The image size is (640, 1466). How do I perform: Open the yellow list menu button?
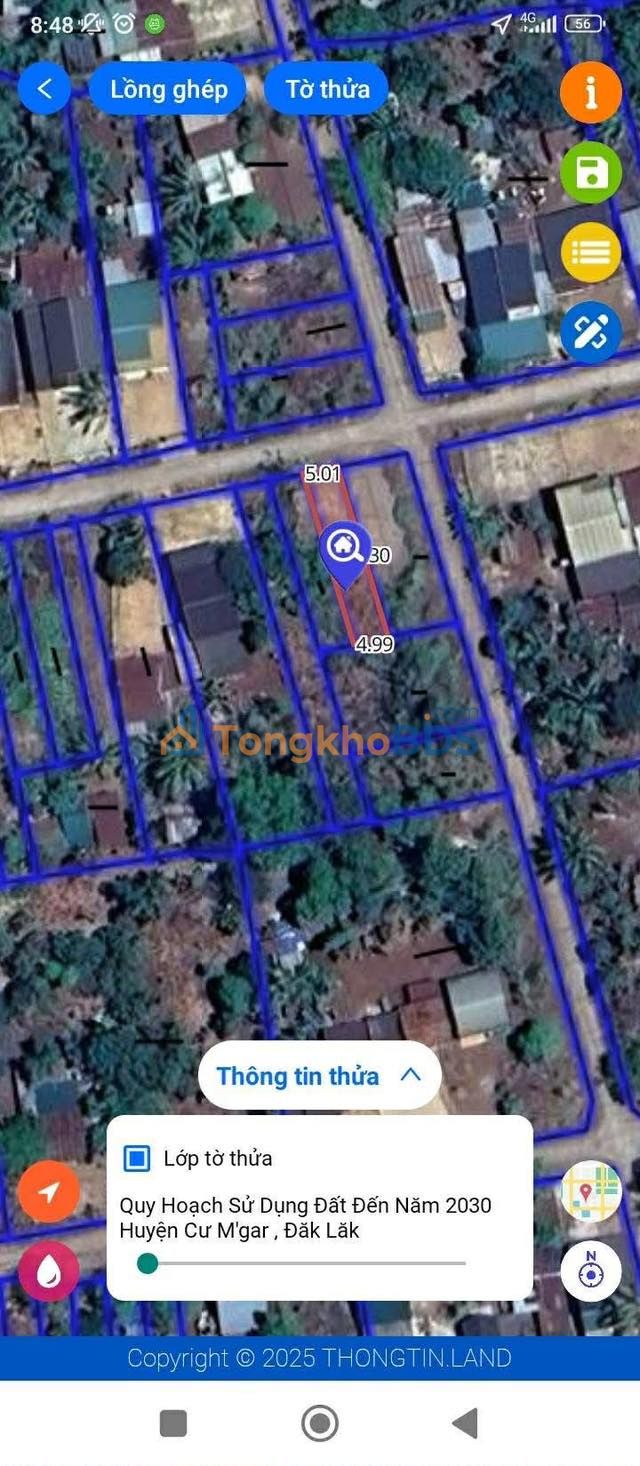[591, 252]
